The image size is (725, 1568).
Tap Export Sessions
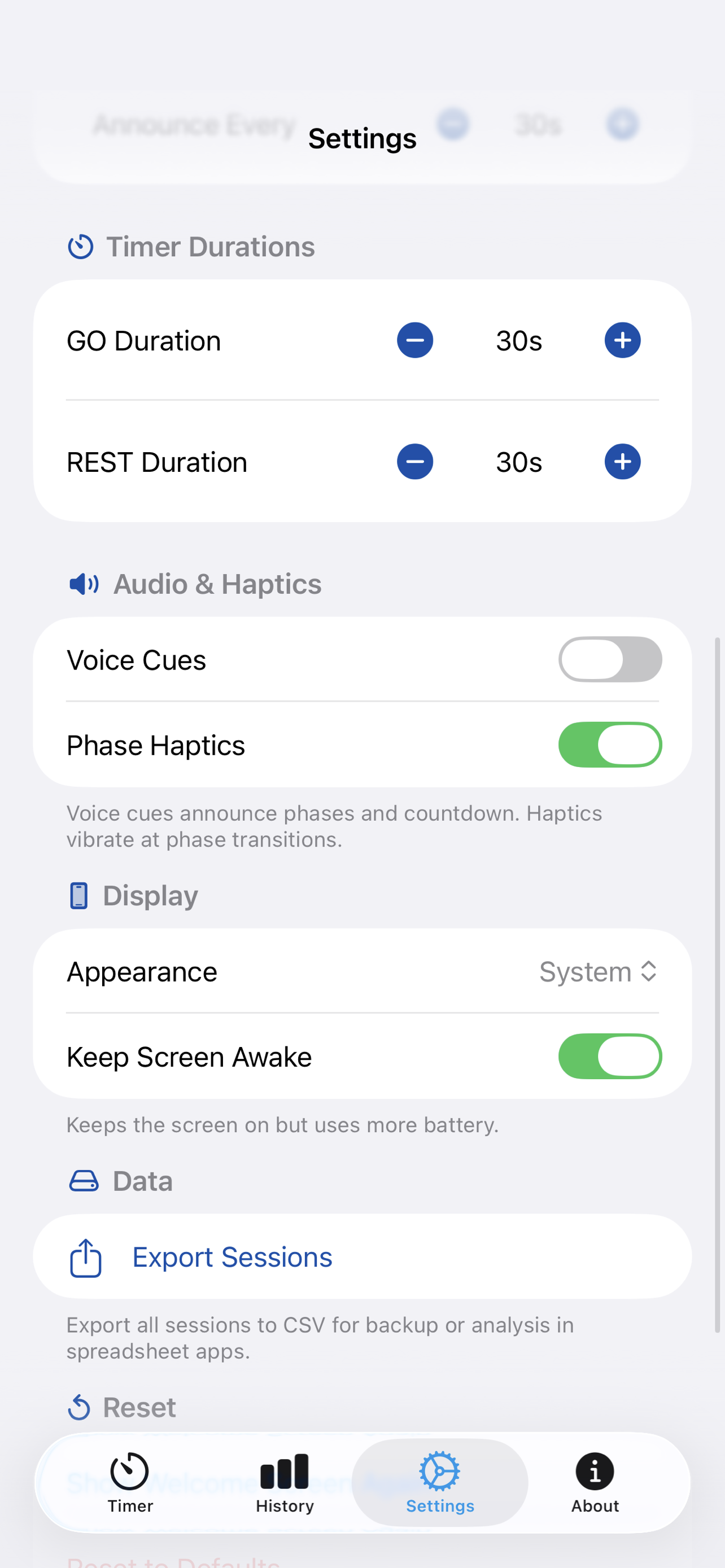click(x=232, y=1256)
